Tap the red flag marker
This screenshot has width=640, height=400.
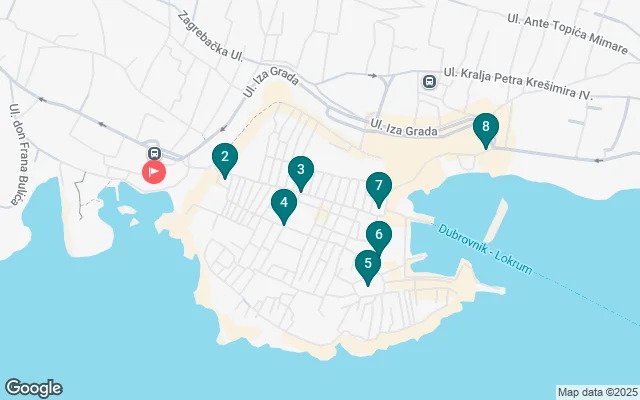coord(153,171)
